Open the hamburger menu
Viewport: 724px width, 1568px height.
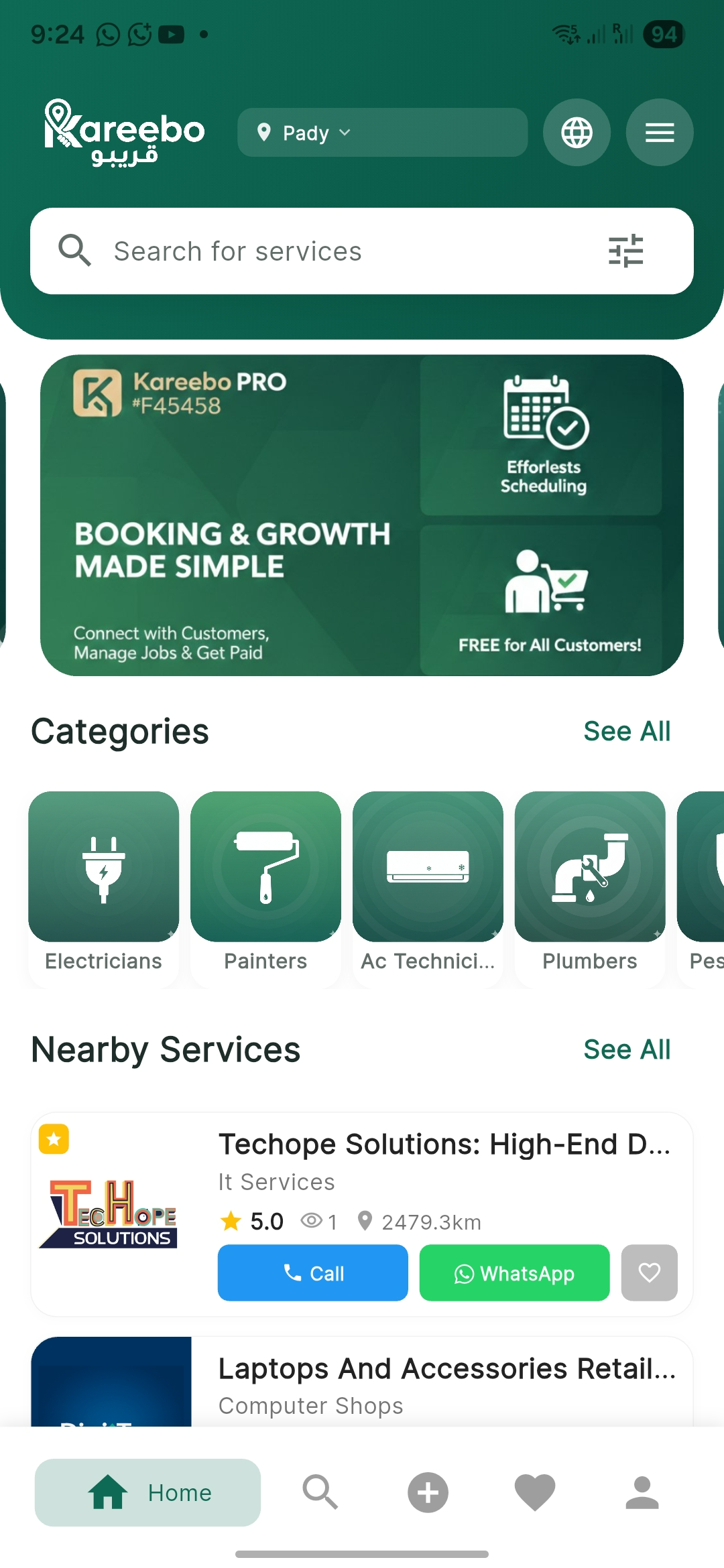(659, 133)
